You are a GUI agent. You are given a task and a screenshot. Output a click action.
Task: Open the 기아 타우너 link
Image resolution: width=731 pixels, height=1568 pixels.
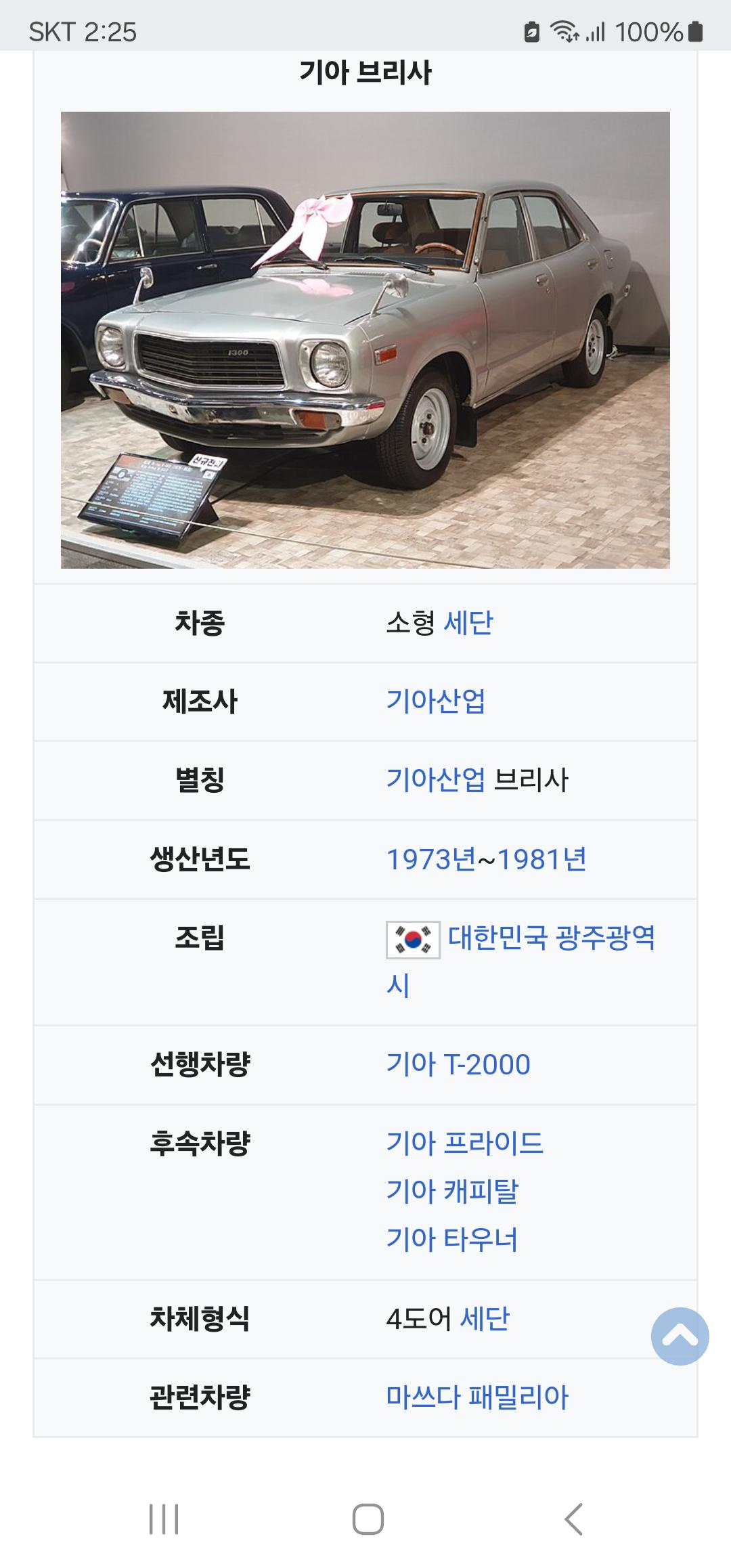452,1239
